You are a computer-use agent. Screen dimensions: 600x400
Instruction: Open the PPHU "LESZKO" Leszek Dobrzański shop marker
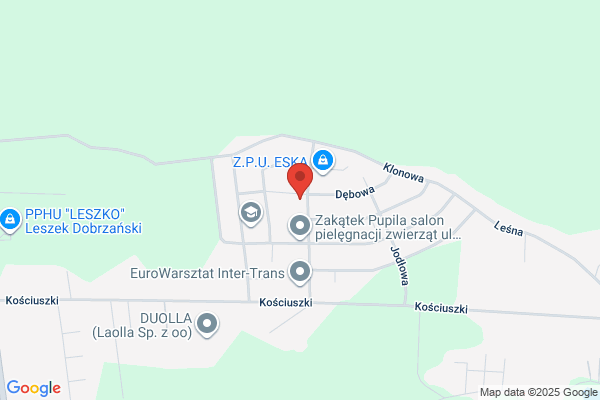[x=10, y=220]
